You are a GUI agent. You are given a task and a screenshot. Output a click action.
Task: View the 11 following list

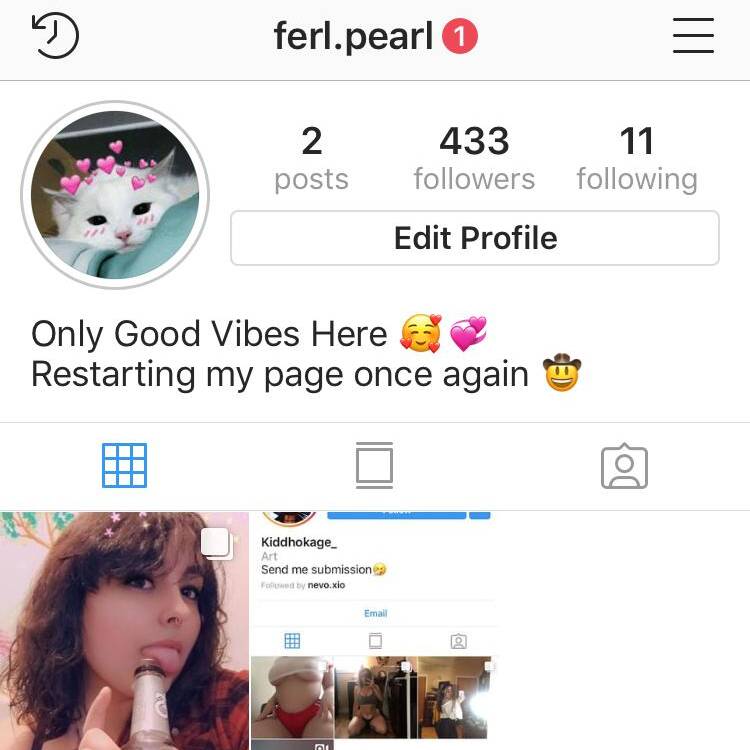coord(637,158)
